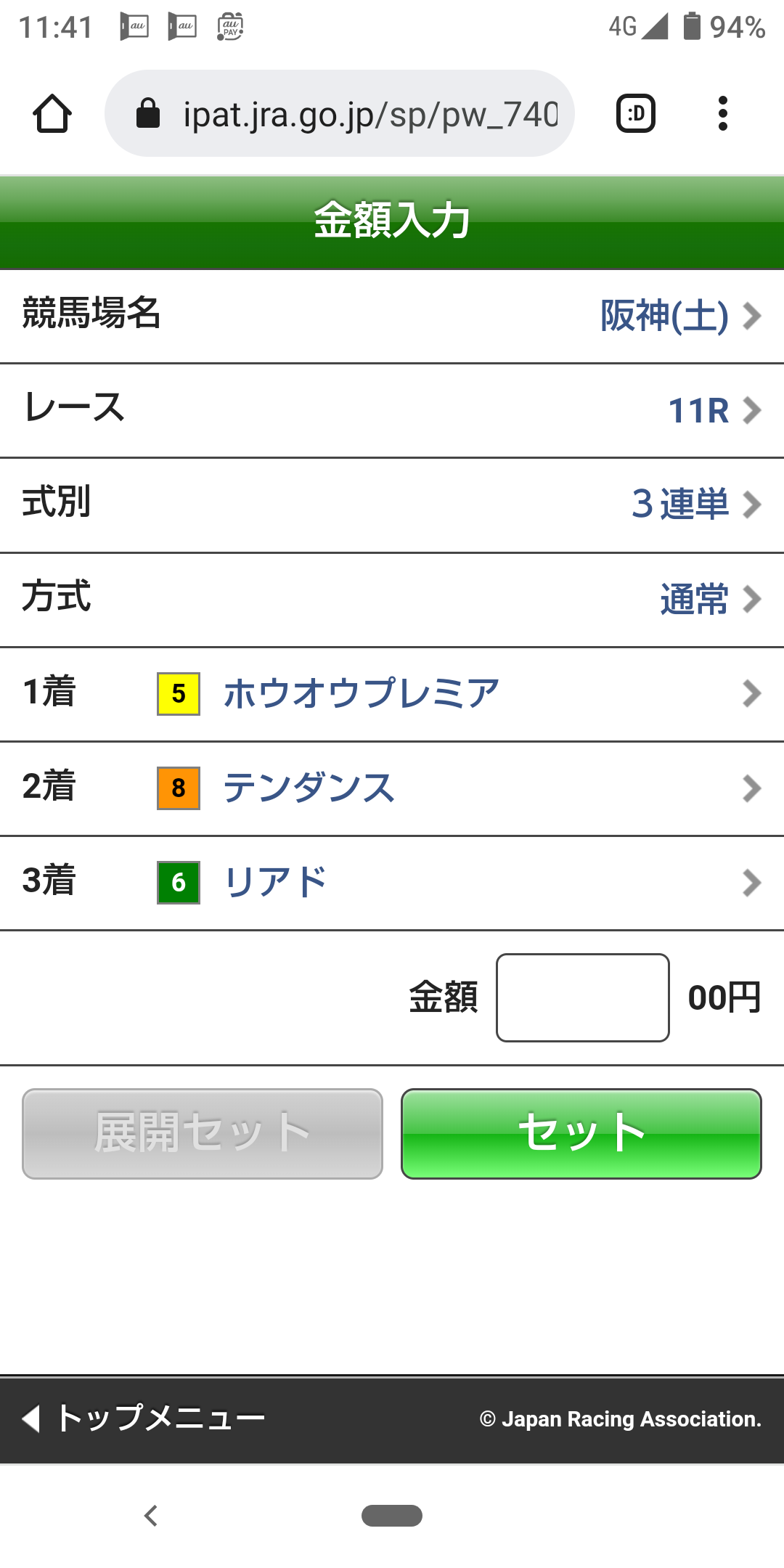Viewport: 784px width, 1568px height.
Task: Select the green number 6 horse marker
Action: 177,881
